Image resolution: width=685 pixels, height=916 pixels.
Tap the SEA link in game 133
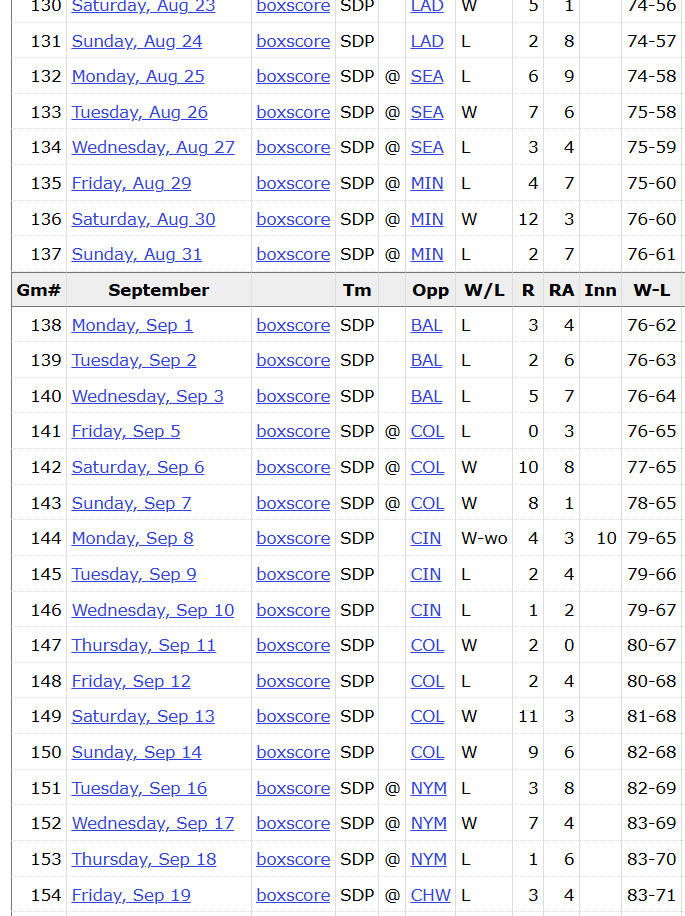point(427,112)
